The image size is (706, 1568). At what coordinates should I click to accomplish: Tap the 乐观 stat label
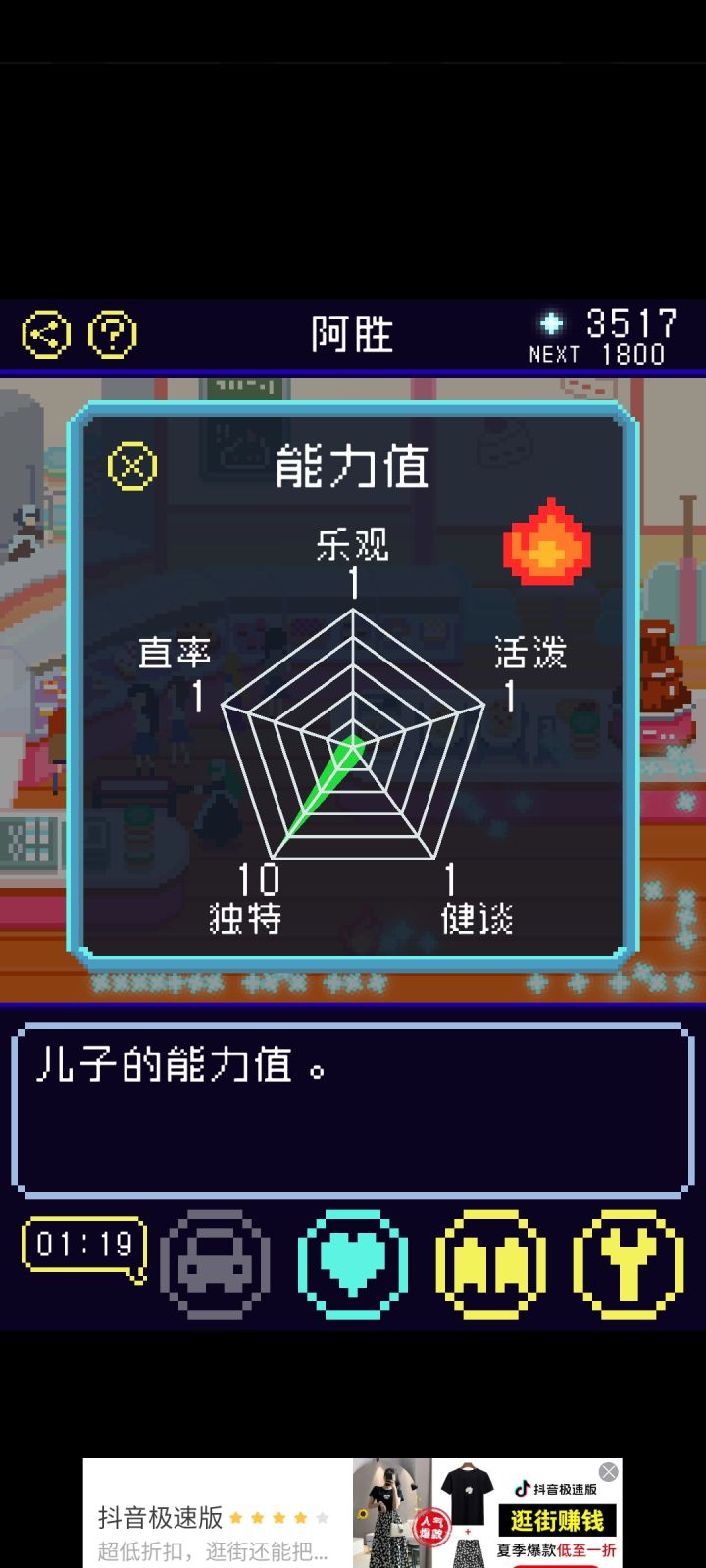tap(350, 546)
